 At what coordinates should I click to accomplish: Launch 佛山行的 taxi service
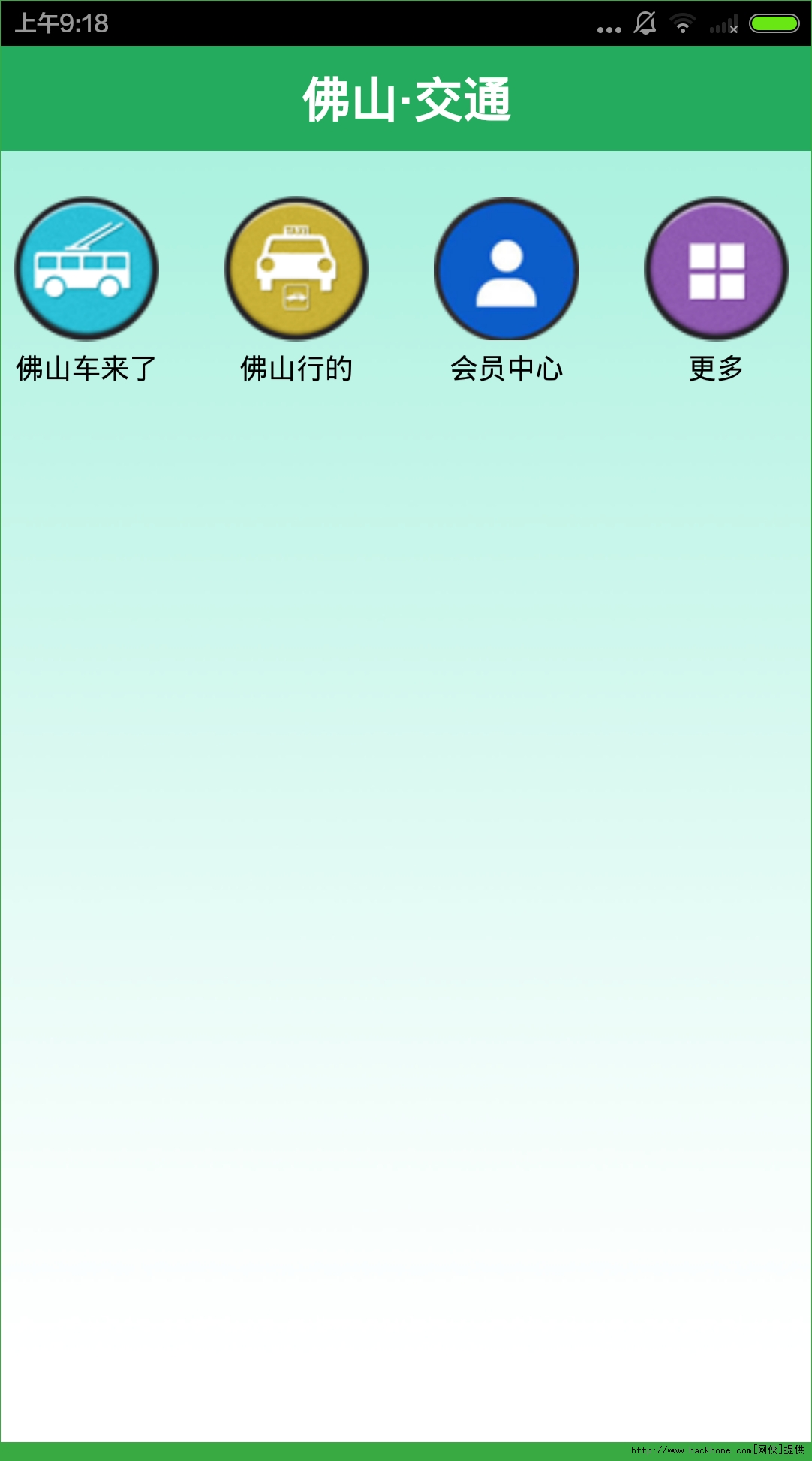tap(296, 269)
